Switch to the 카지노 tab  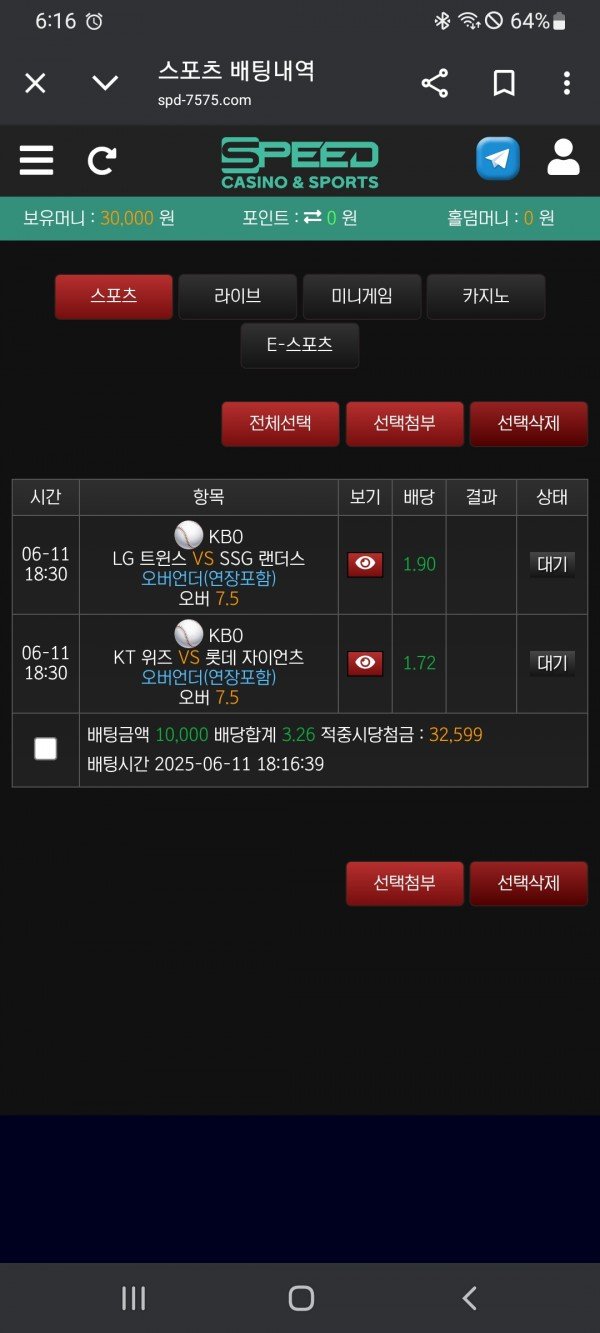(x=486, y=297)
